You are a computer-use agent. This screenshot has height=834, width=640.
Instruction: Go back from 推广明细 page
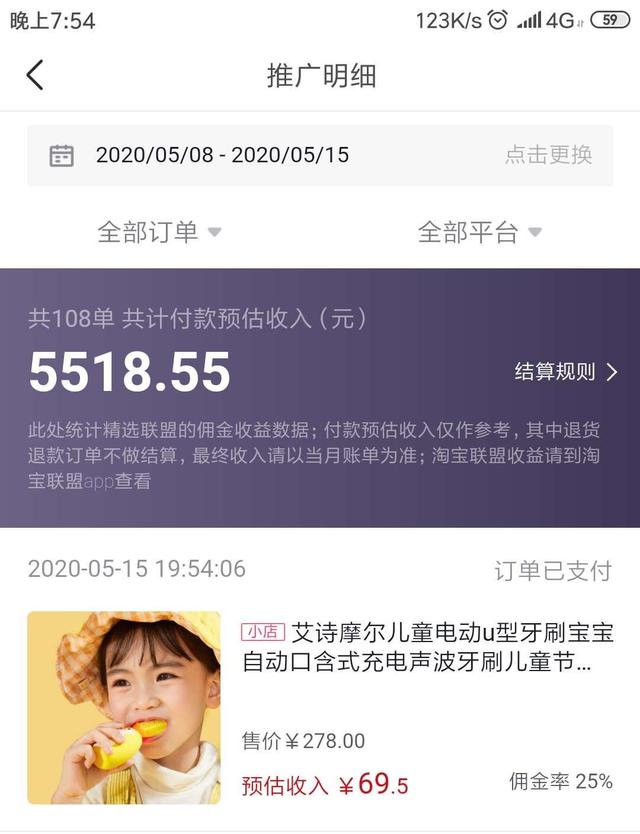35,75
